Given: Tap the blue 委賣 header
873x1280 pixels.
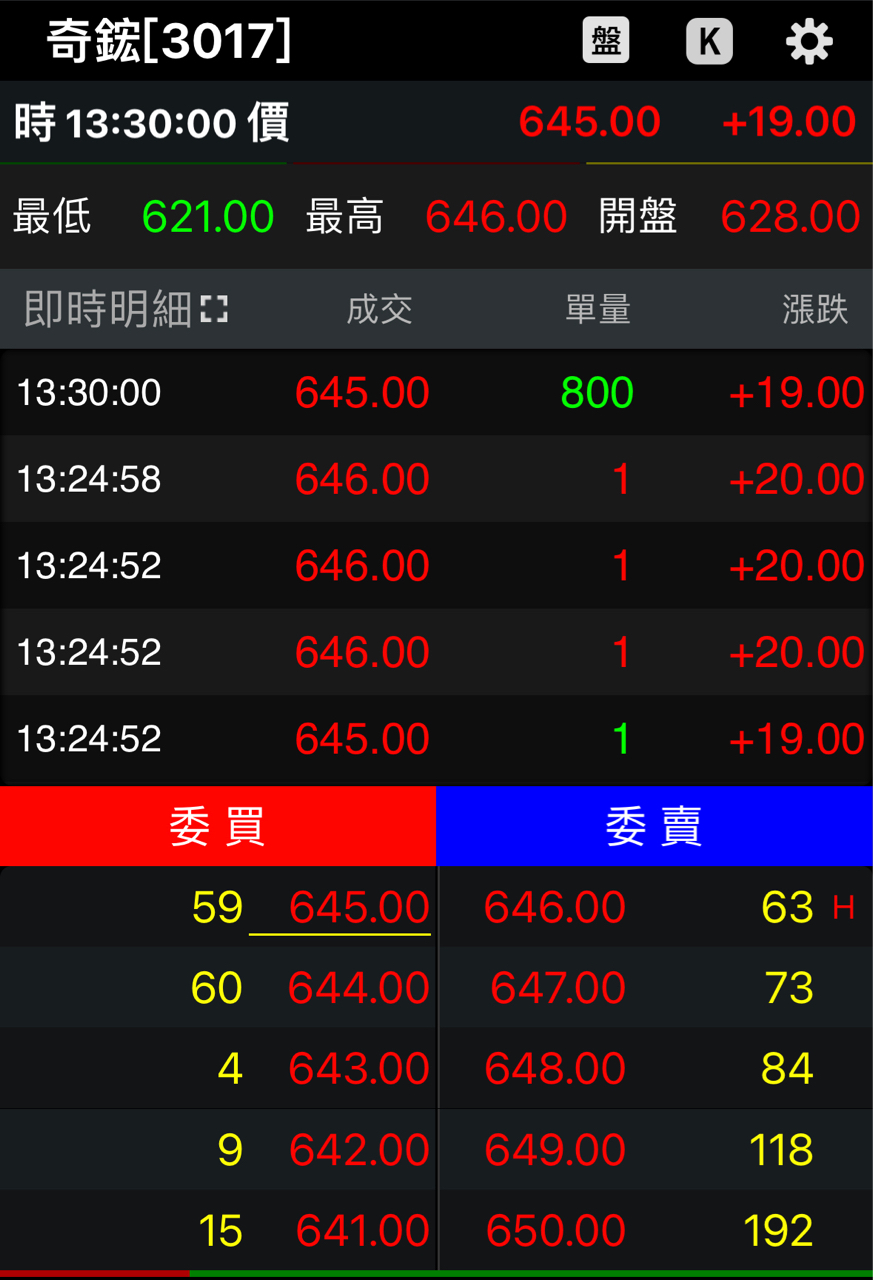Looking at the screenshot, I should click(654, 826).
